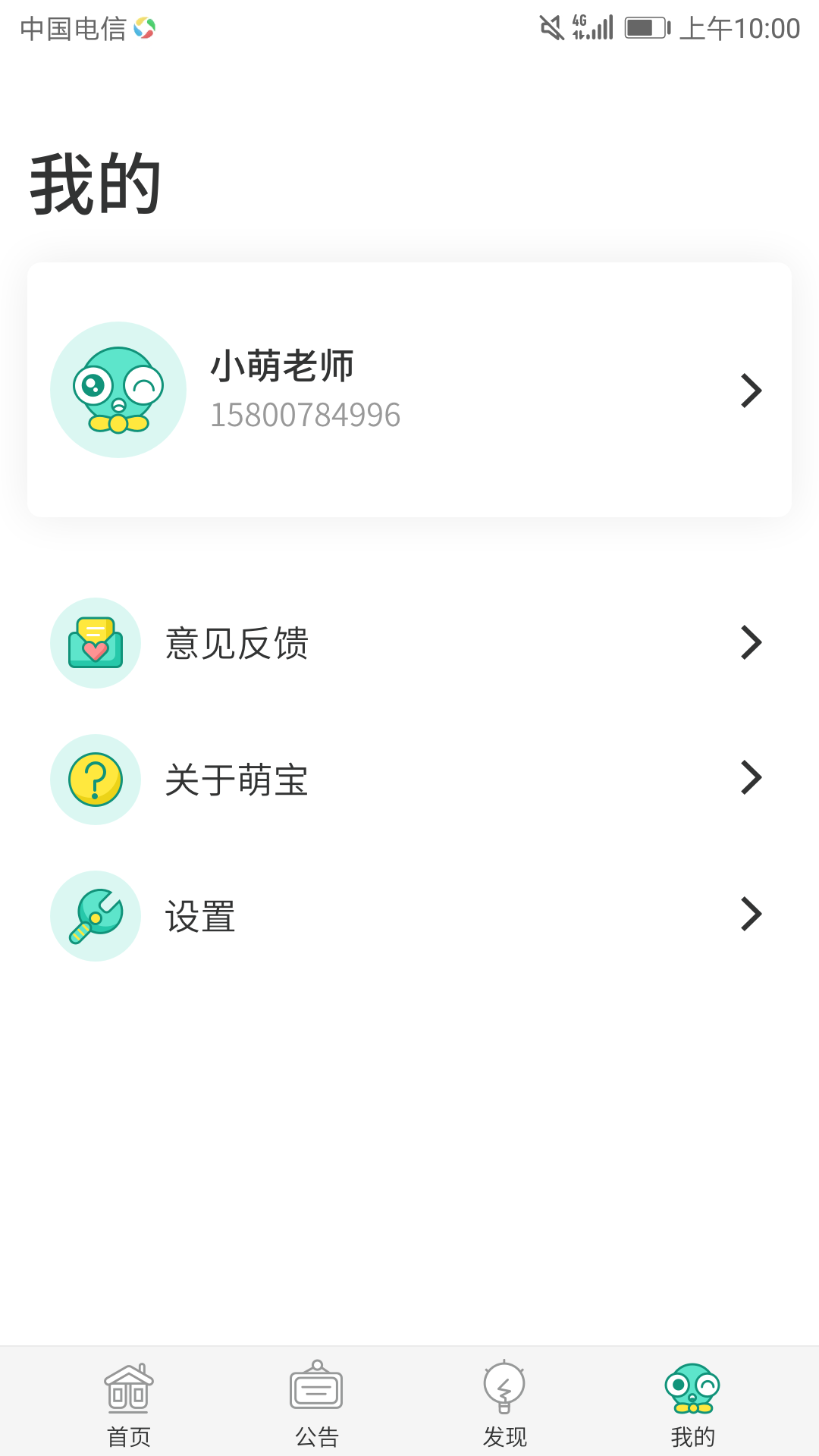
Task: Select the phone number 15800784996
Action: point(306,414)
